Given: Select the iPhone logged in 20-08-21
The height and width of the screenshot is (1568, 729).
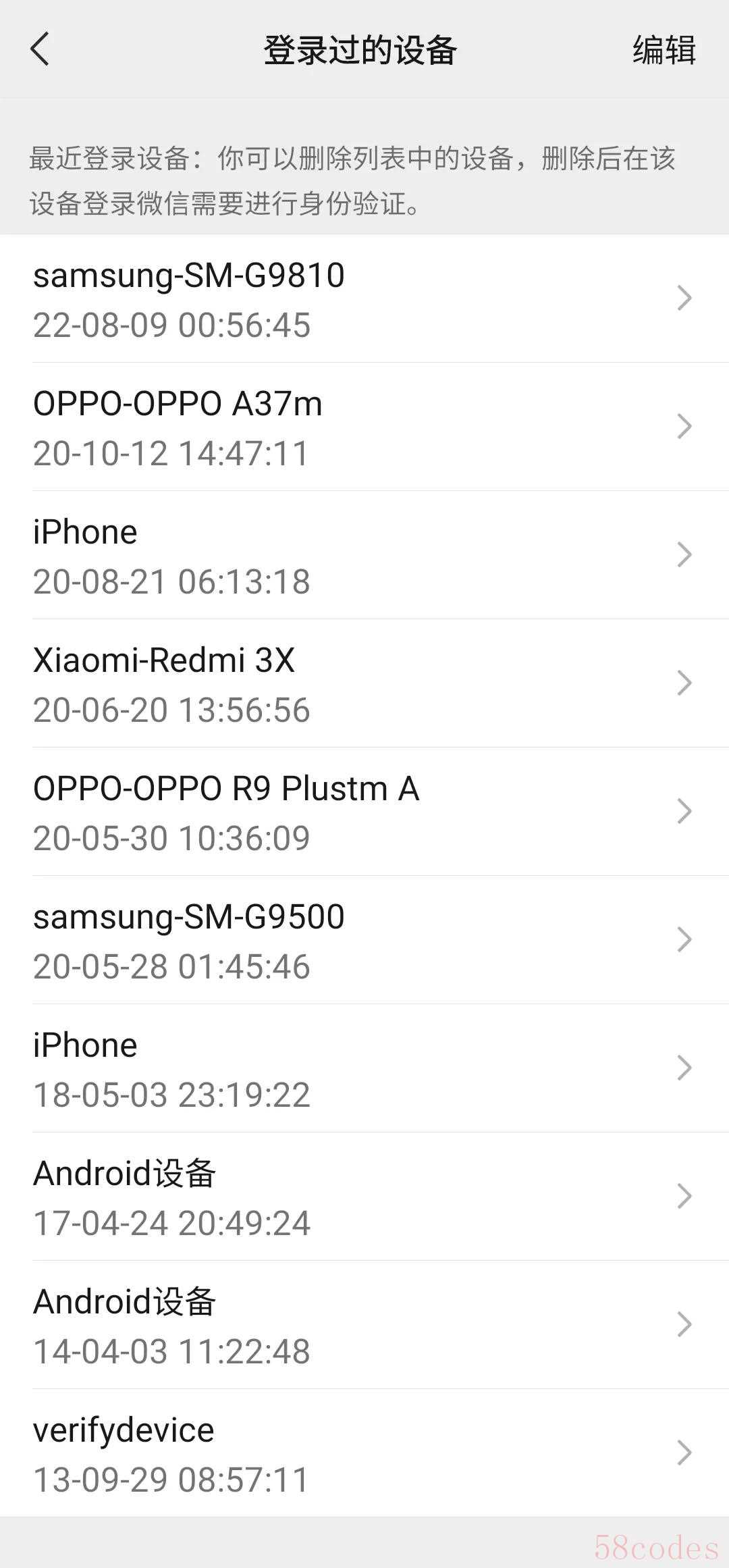Looking at the screenshot, I should pyautogui.click(x=364, y=555).
